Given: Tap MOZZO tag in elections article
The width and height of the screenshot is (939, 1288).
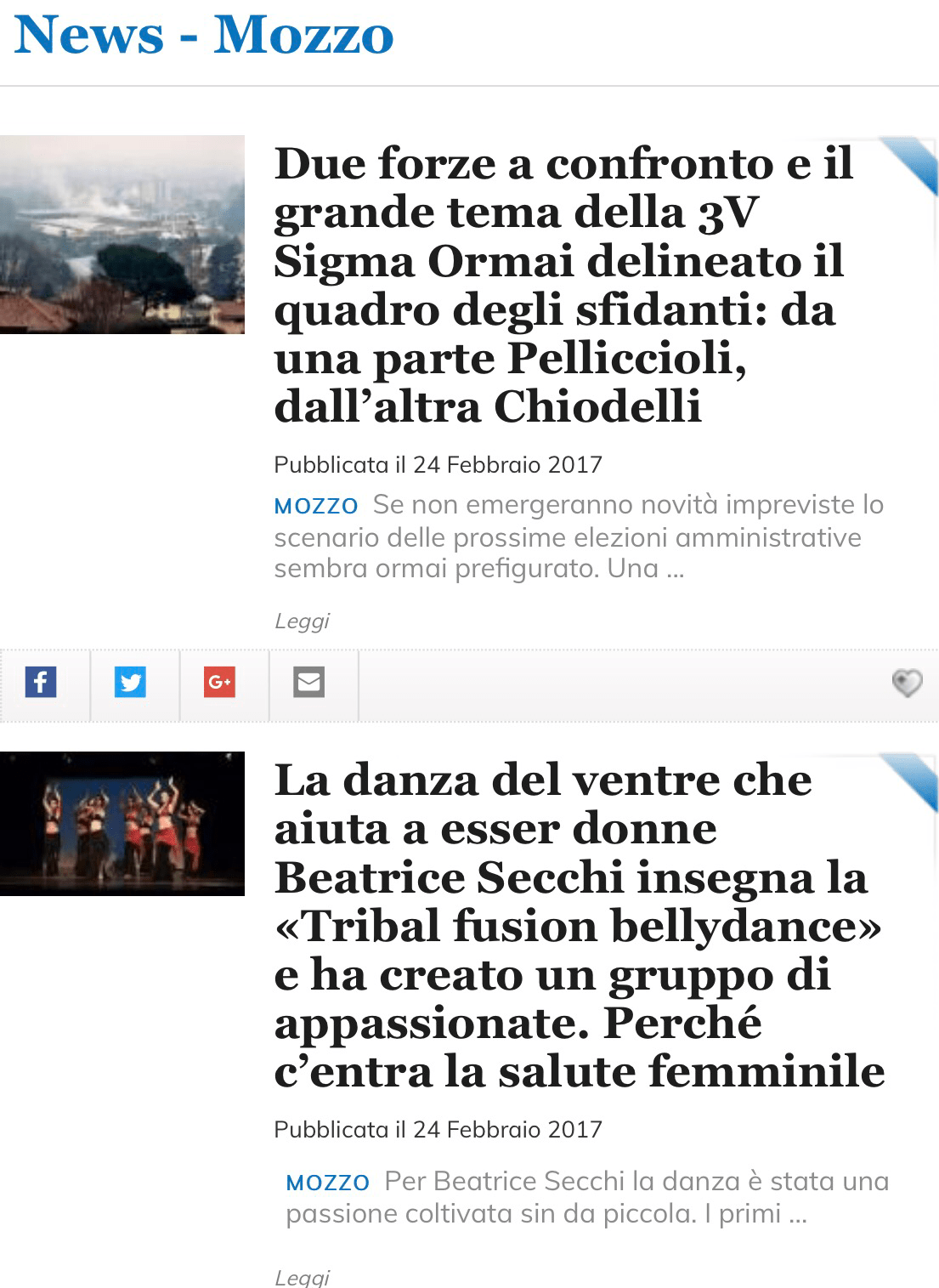Looking at the screenshot, I should 316,506.
